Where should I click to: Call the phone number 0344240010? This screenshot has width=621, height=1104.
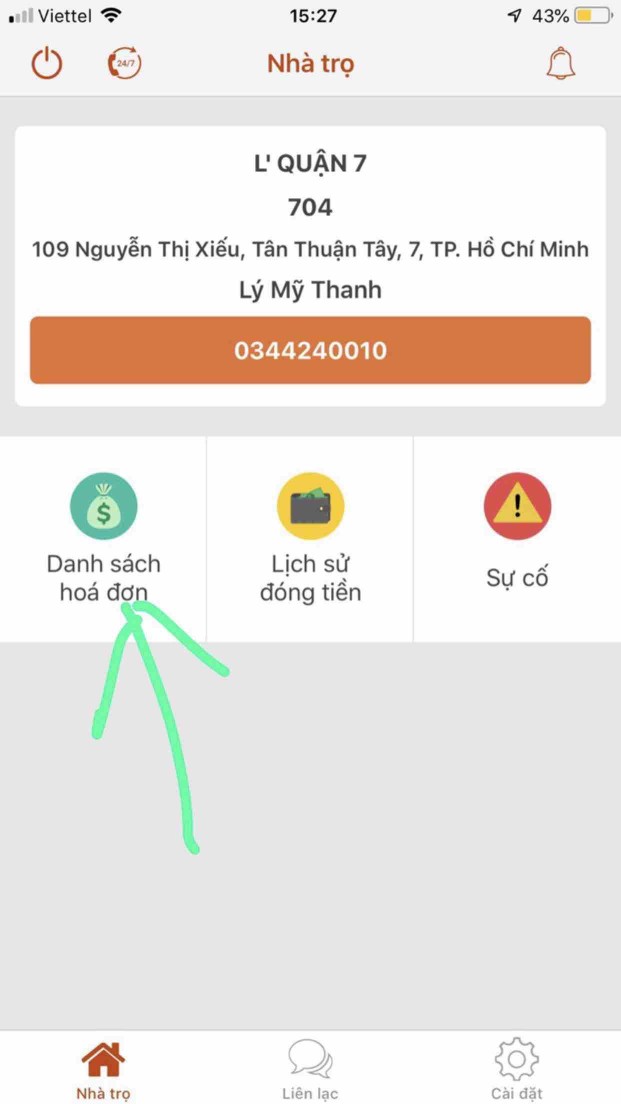coord(310,351)
